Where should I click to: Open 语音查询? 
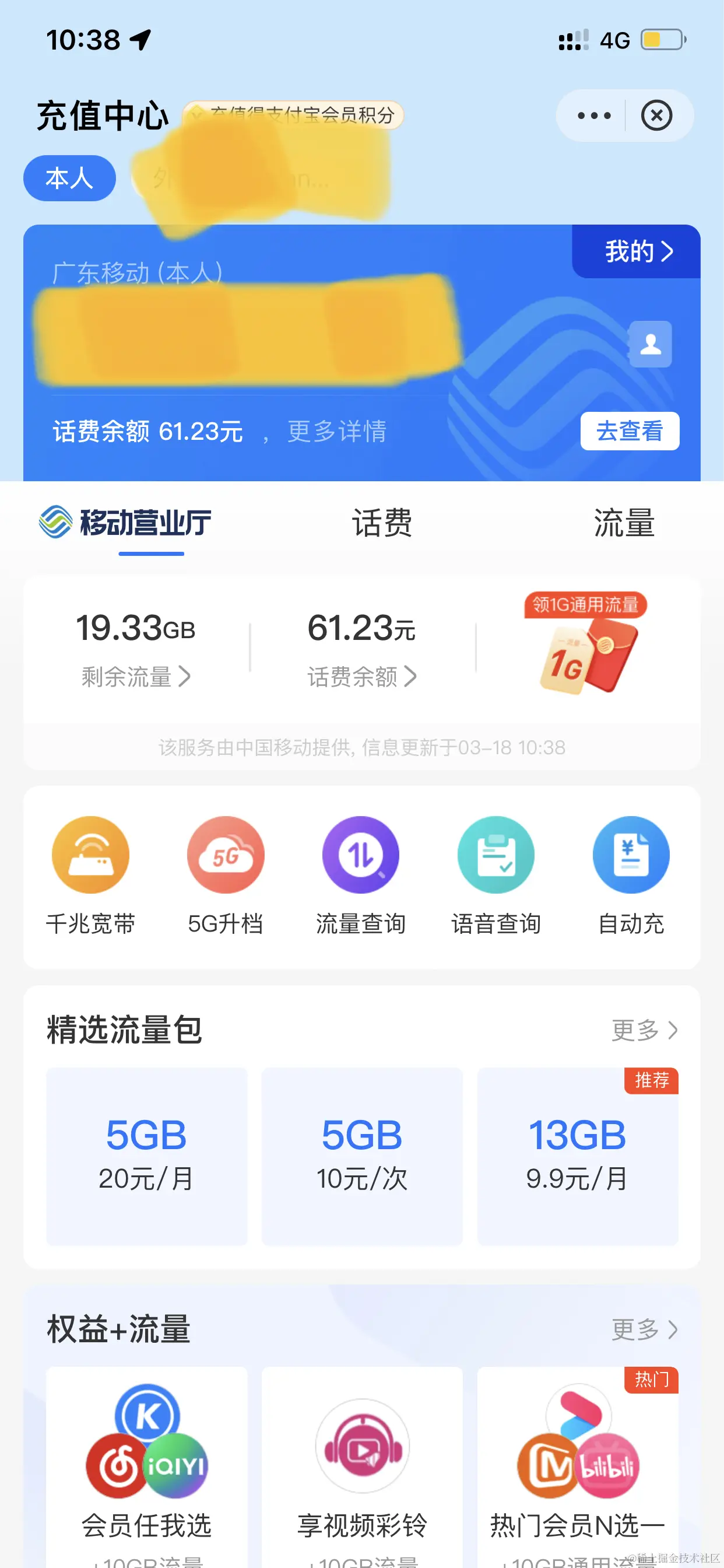point(496,874)
